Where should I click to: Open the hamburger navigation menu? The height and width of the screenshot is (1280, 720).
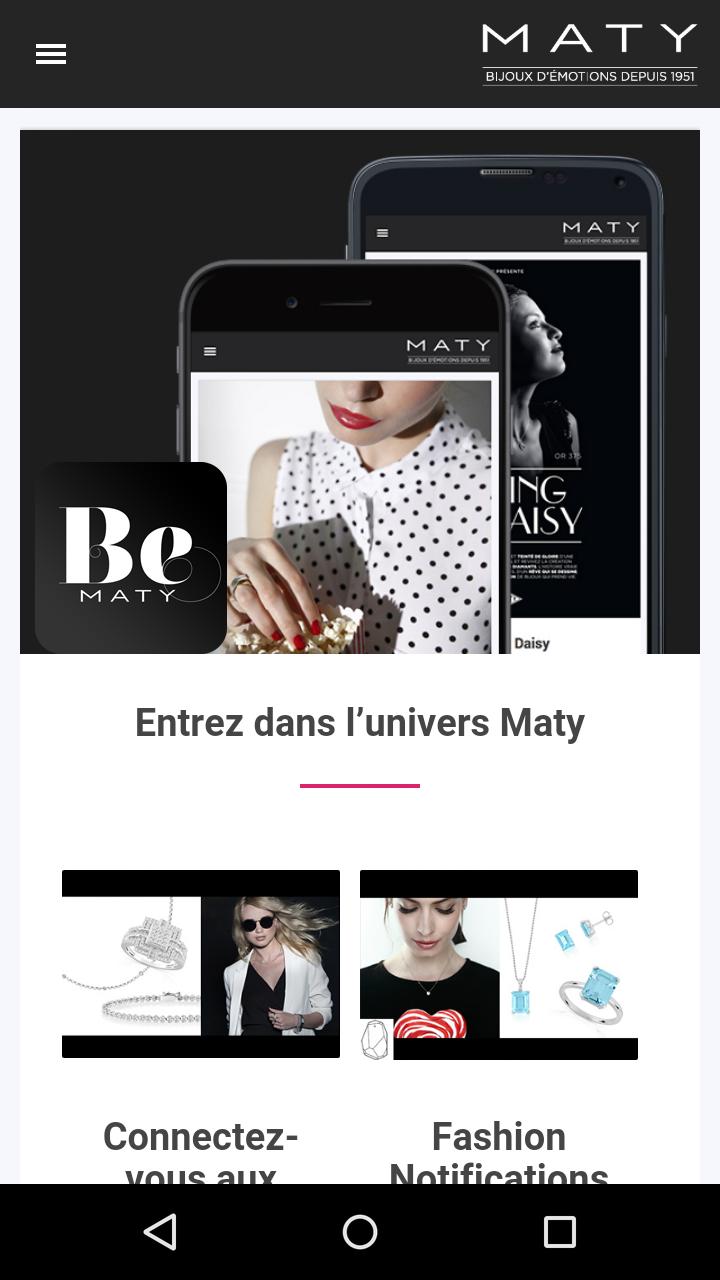[x=51, y=54]
